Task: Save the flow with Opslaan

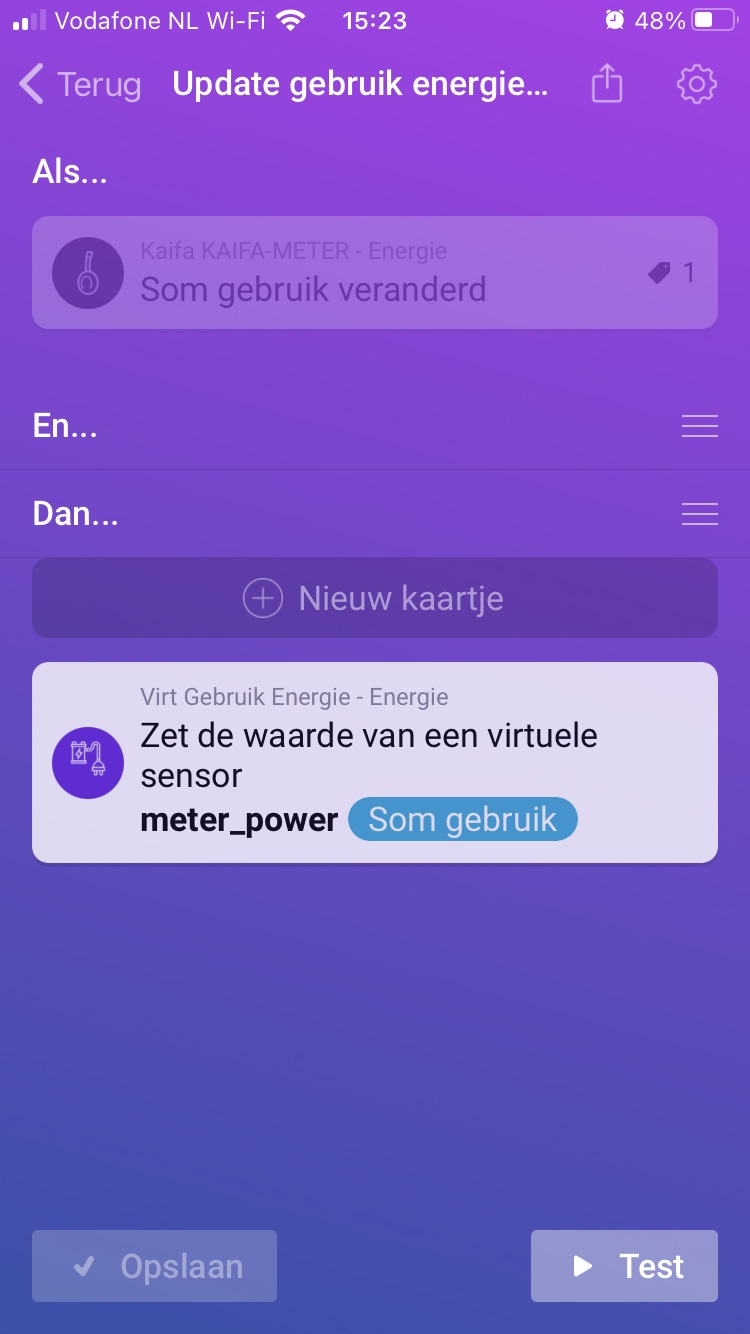Action: (x=154, y=1266)
